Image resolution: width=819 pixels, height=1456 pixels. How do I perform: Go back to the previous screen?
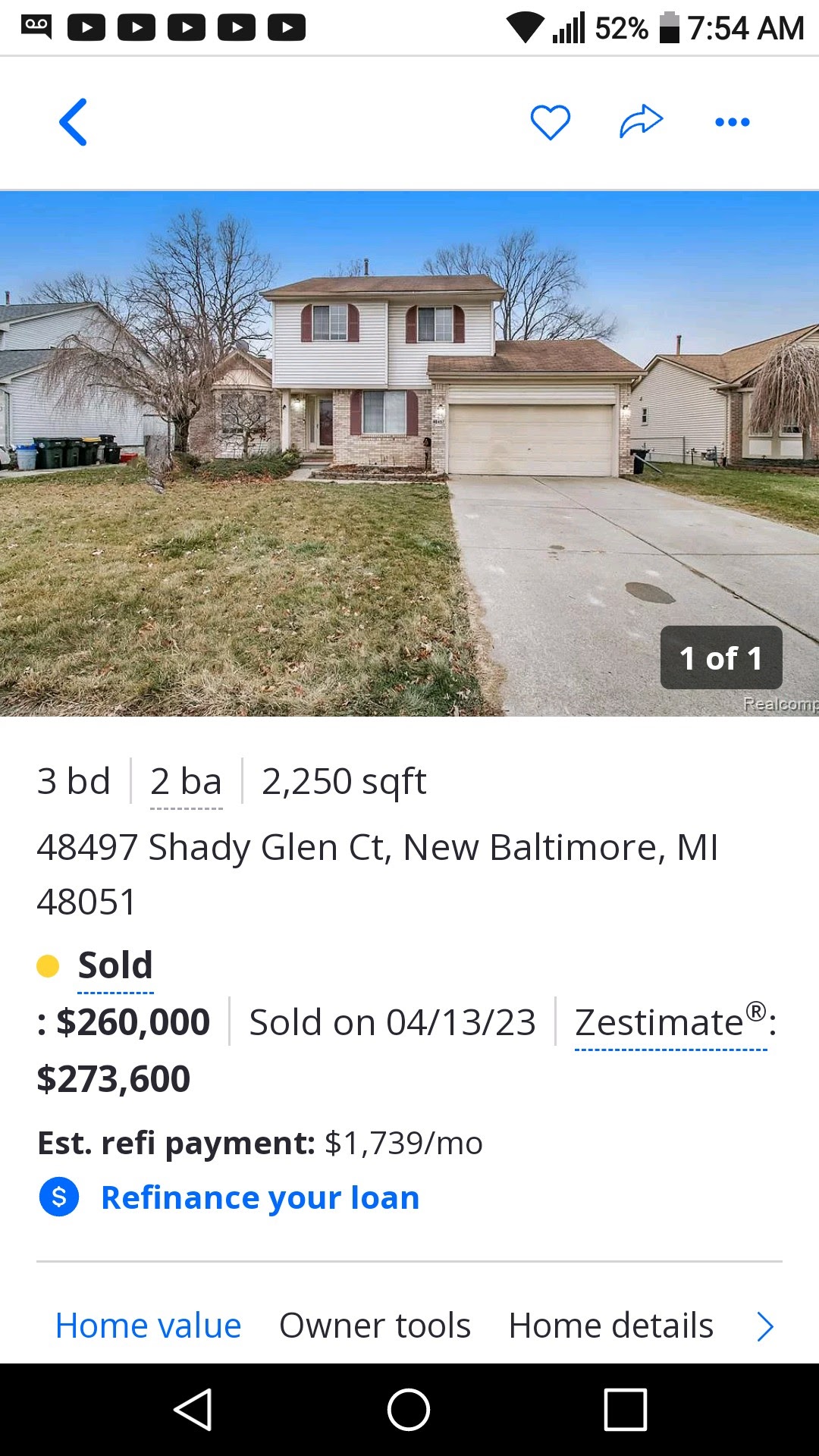(74, 122)
